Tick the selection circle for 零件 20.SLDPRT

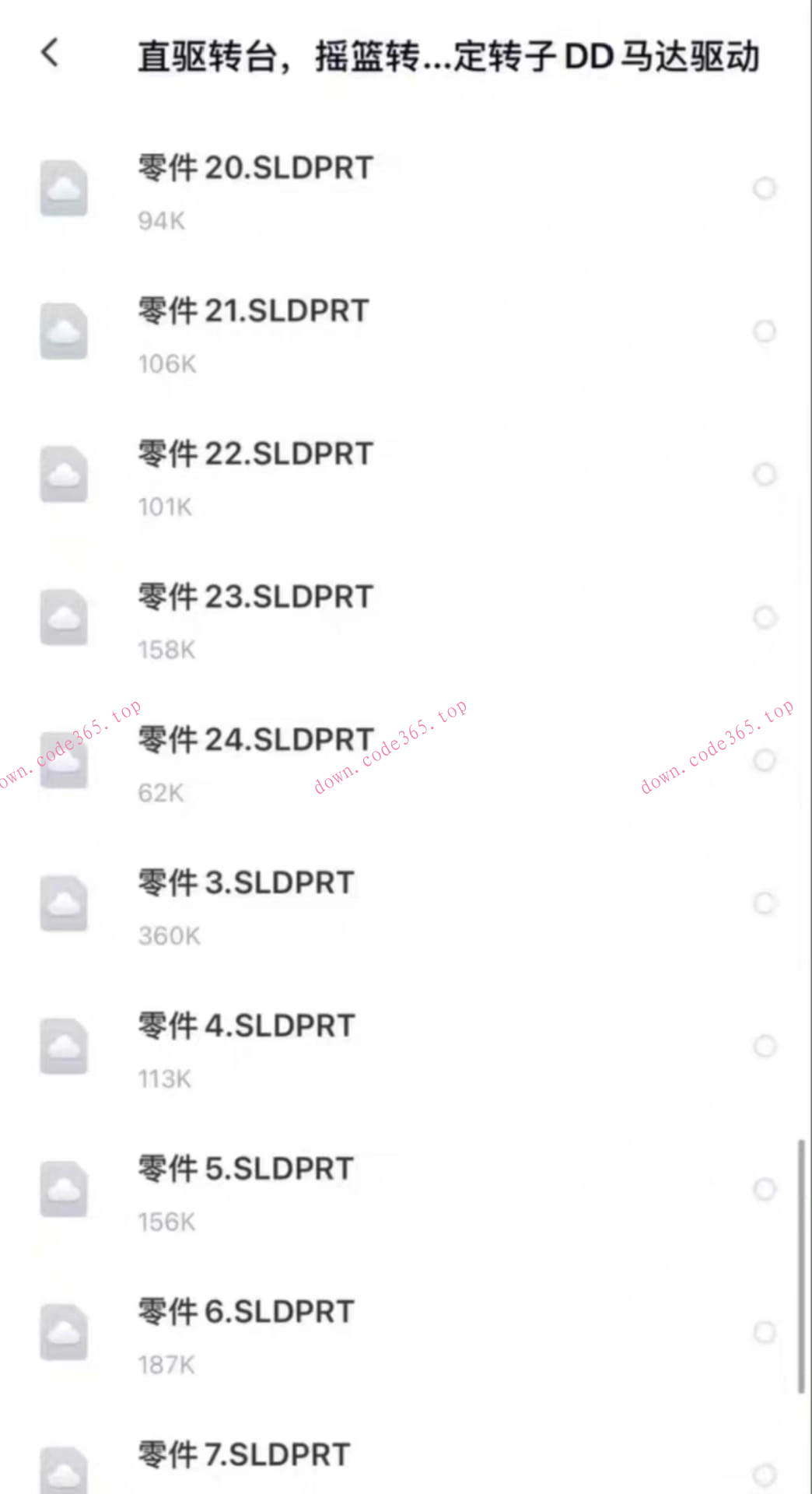tap(765, 188)
